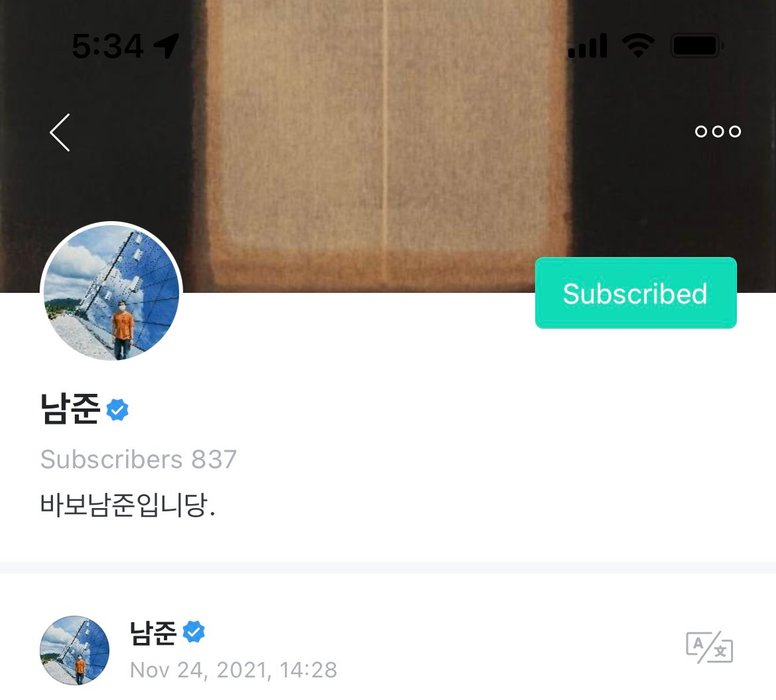Go back using the back arrow

coord(60,132)
